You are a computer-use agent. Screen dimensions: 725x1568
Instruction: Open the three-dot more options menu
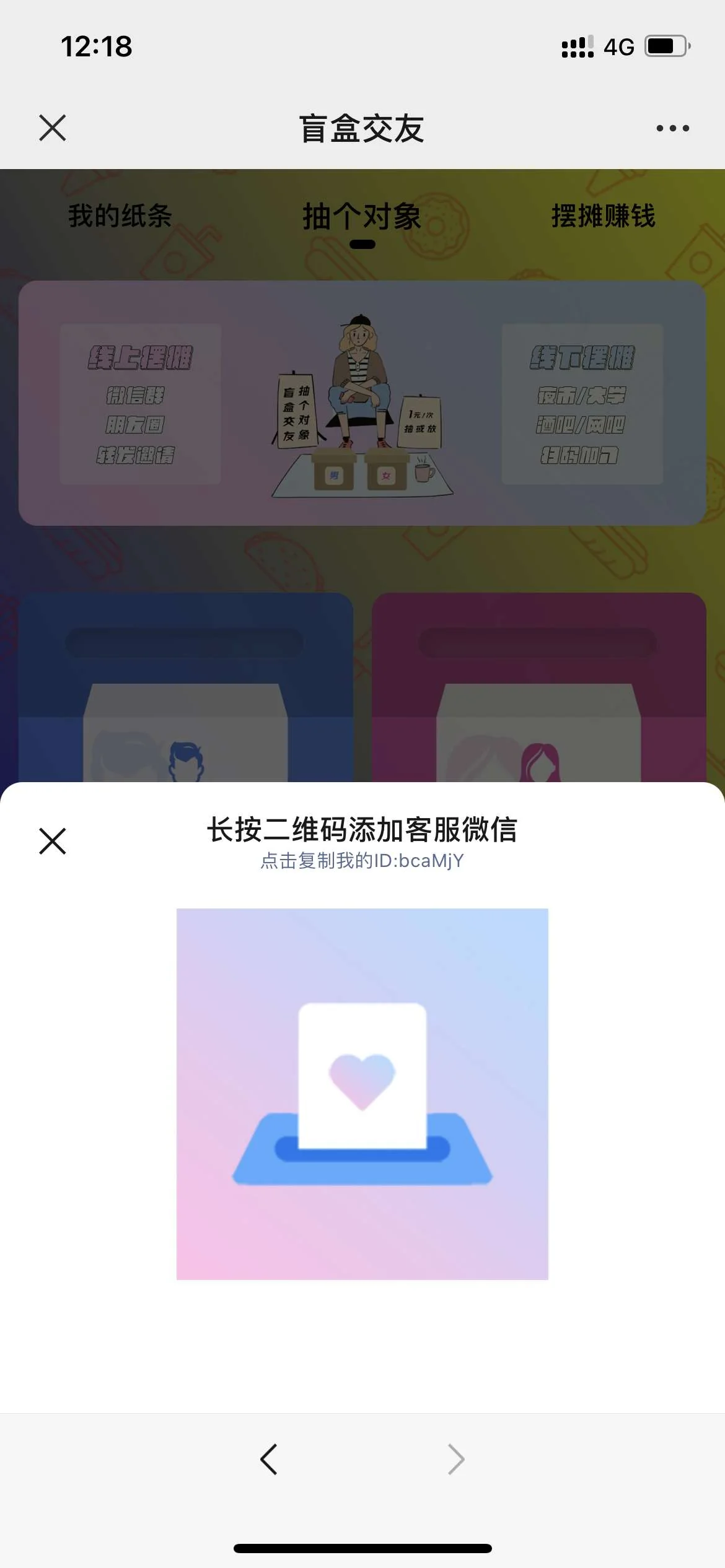tap(672, 128)
